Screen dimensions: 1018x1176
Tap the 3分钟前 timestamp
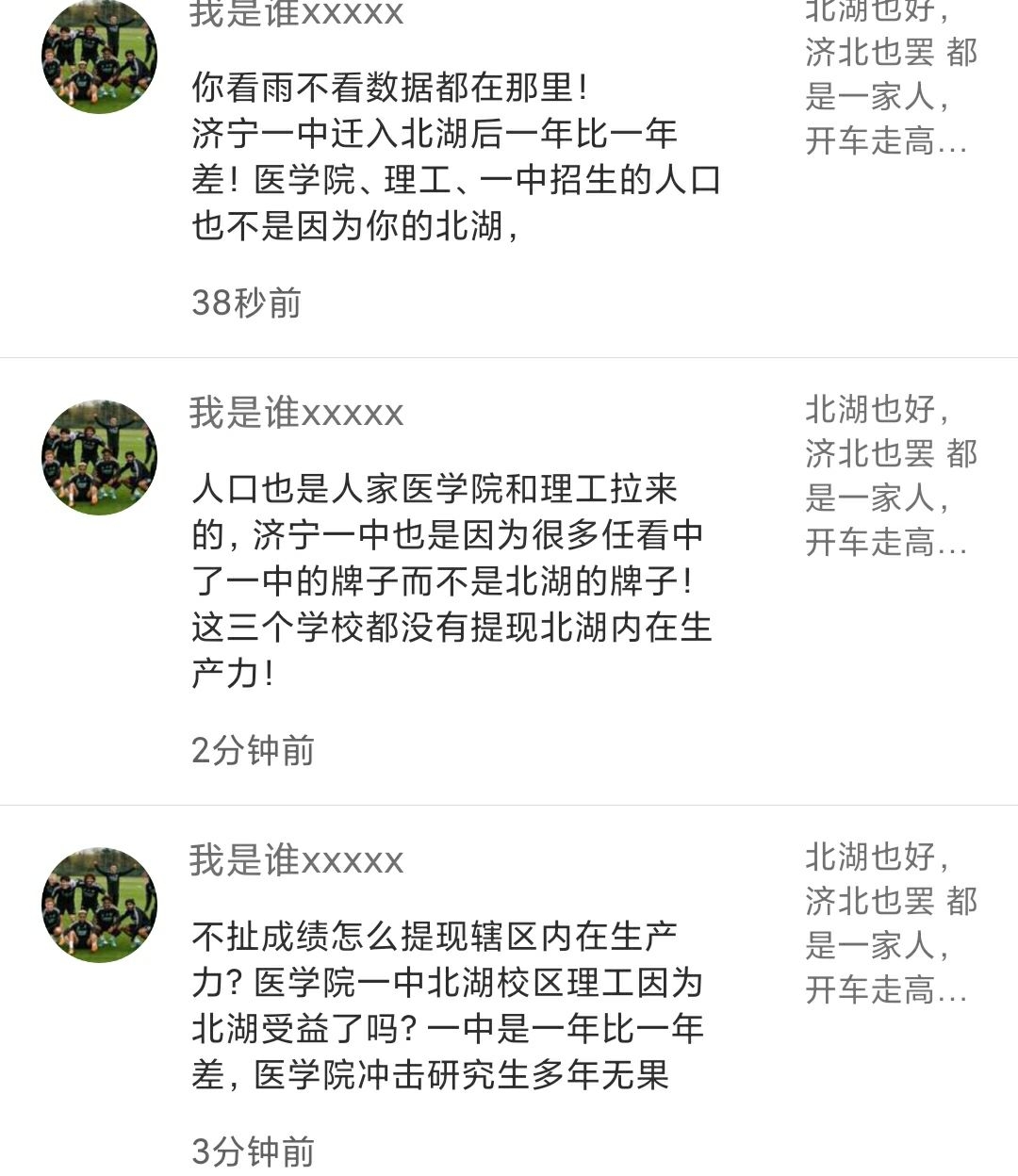(x=254, y=1150)
